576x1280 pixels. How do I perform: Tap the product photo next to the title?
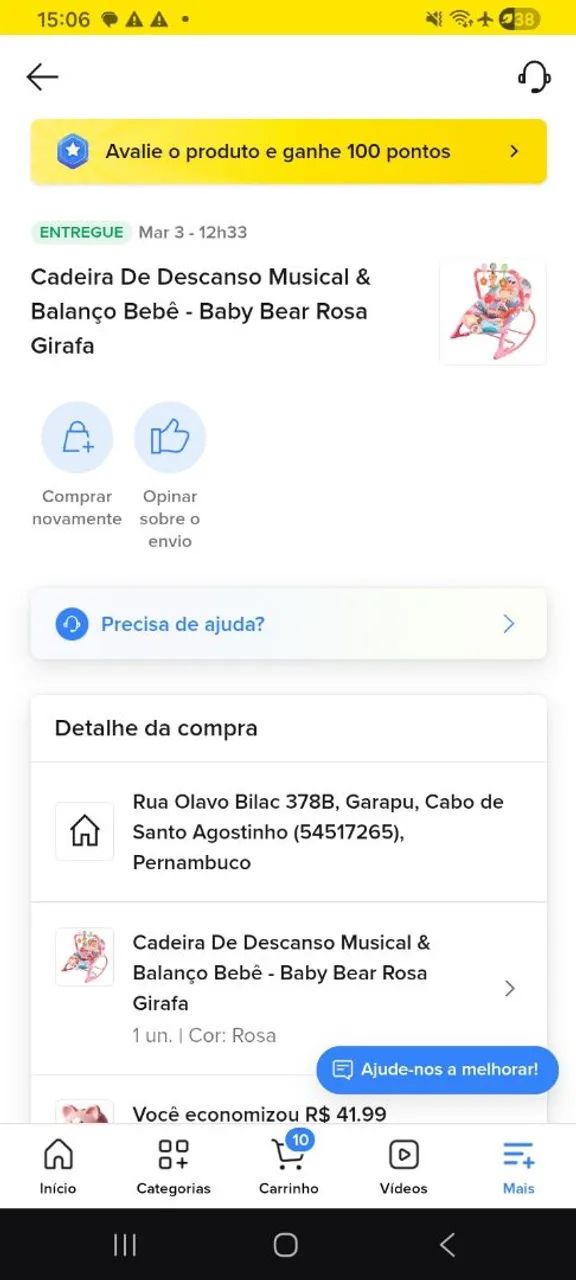coord(493,311)
